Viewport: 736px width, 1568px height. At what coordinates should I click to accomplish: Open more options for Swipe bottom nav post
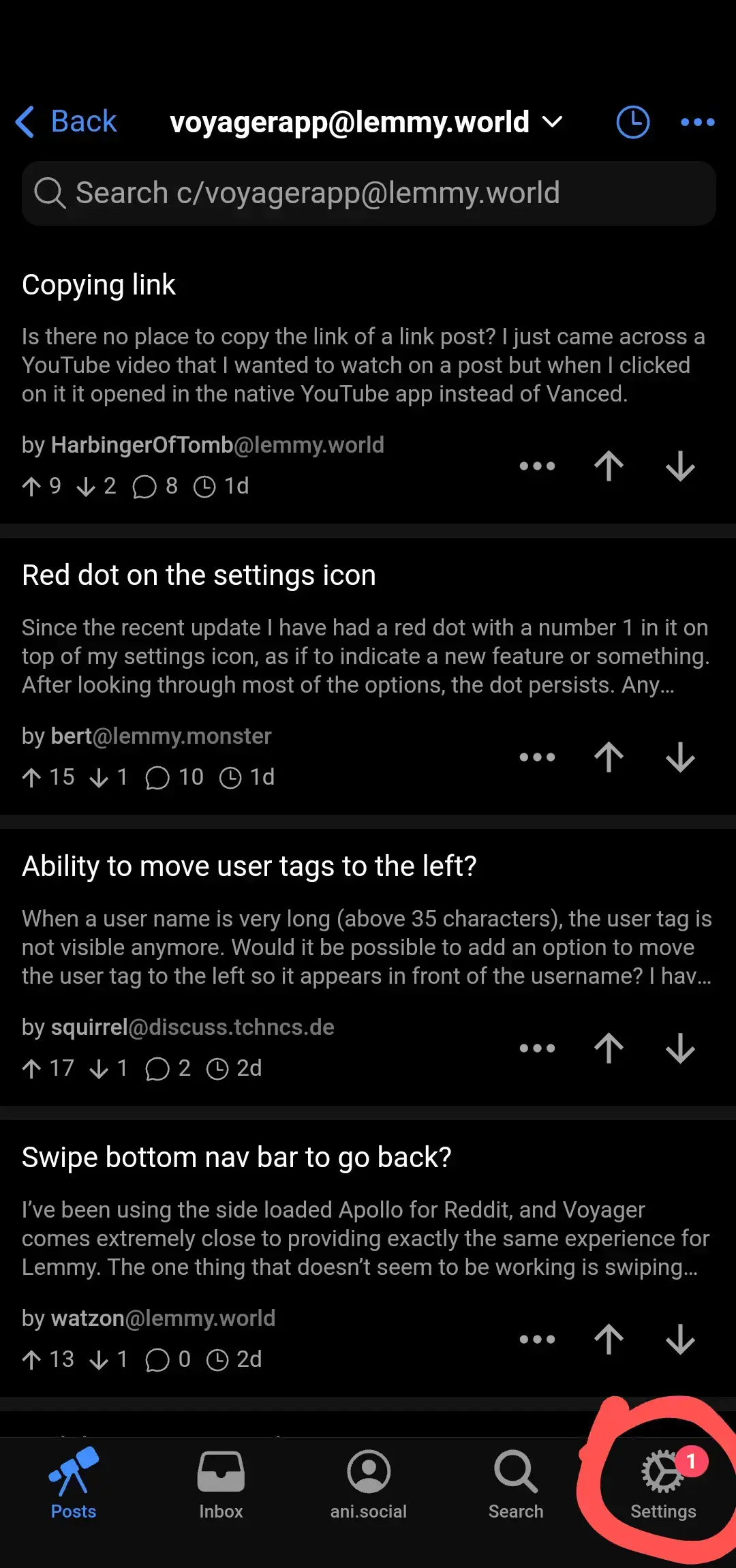pyautogui.click(x=537, y=1339)
